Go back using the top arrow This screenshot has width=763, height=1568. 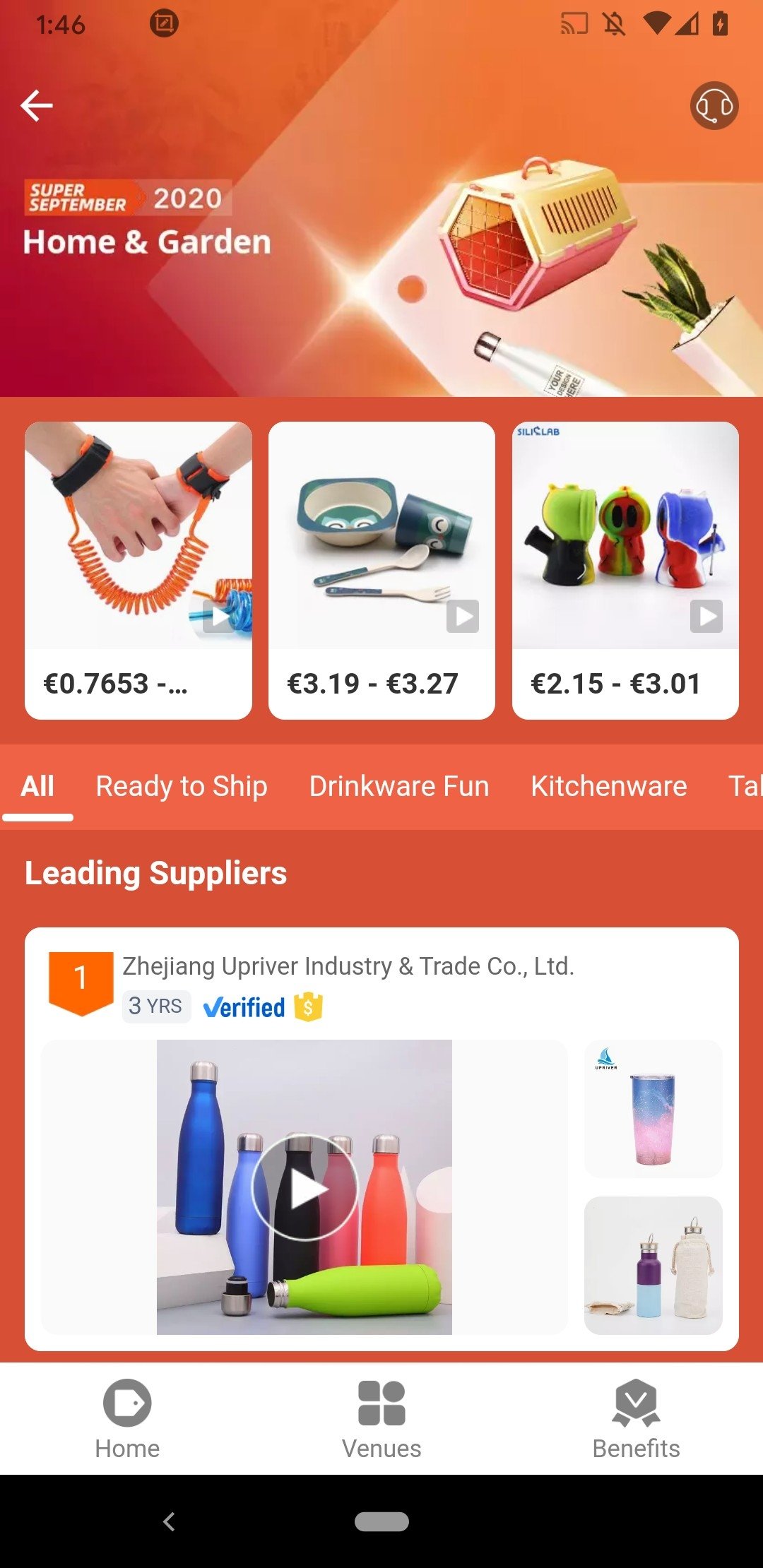tap(37, 106)
